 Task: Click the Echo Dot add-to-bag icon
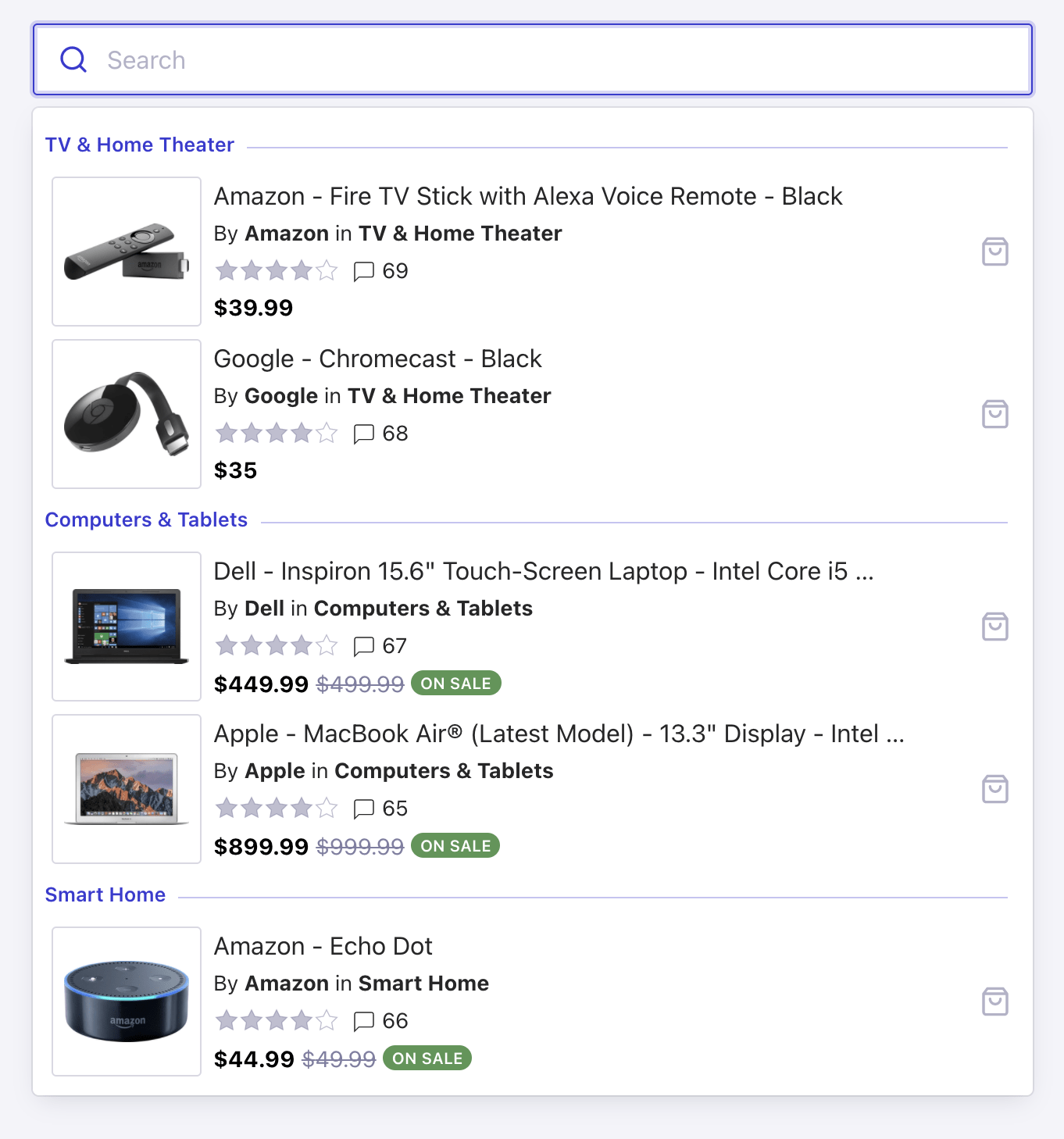tap(994, 1002)
